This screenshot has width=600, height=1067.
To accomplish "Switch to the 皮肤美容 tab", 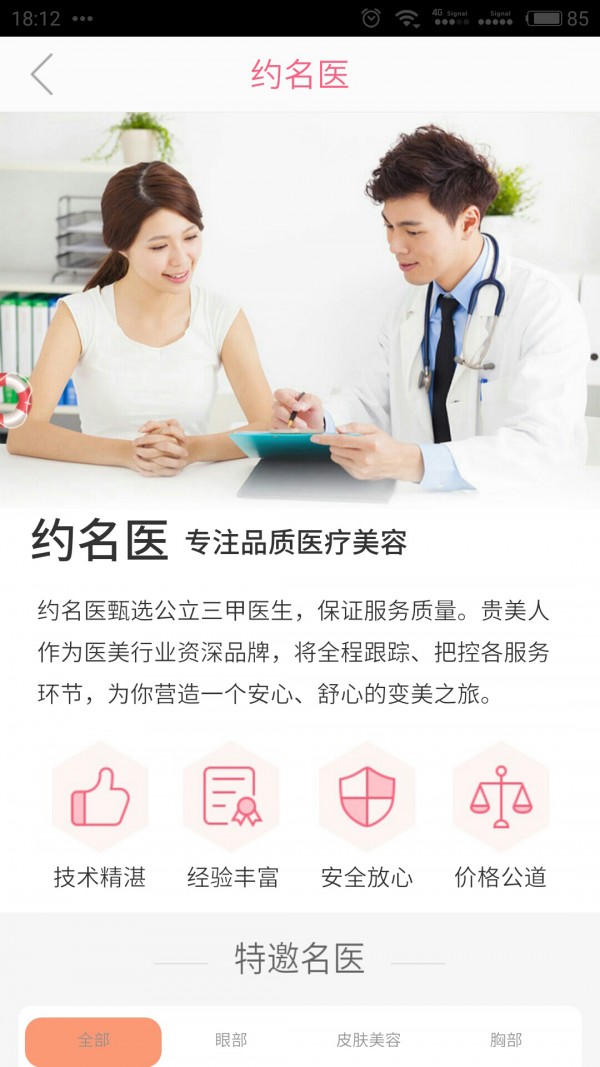I will 368,1040.
